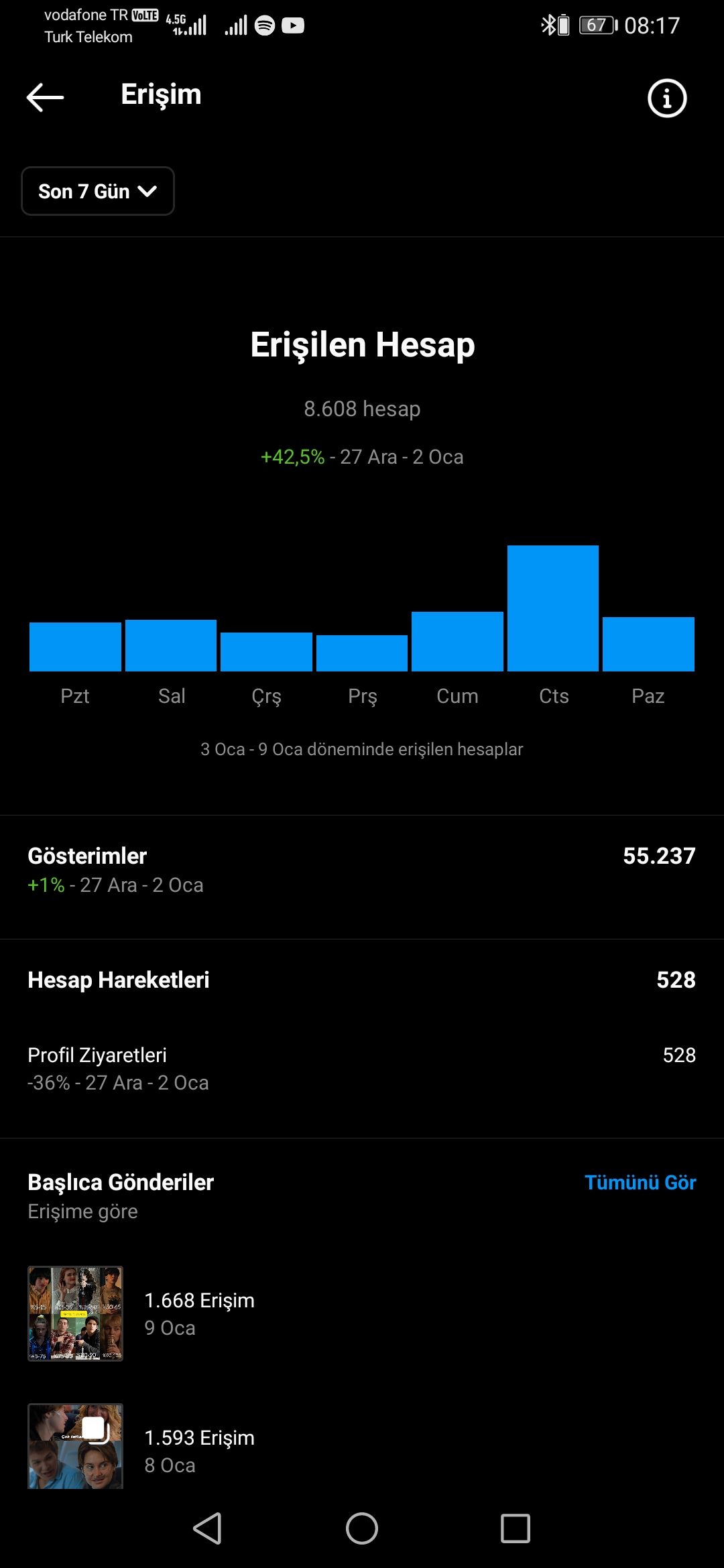Open Tümünü Gör for top posts

(640, 1182)
